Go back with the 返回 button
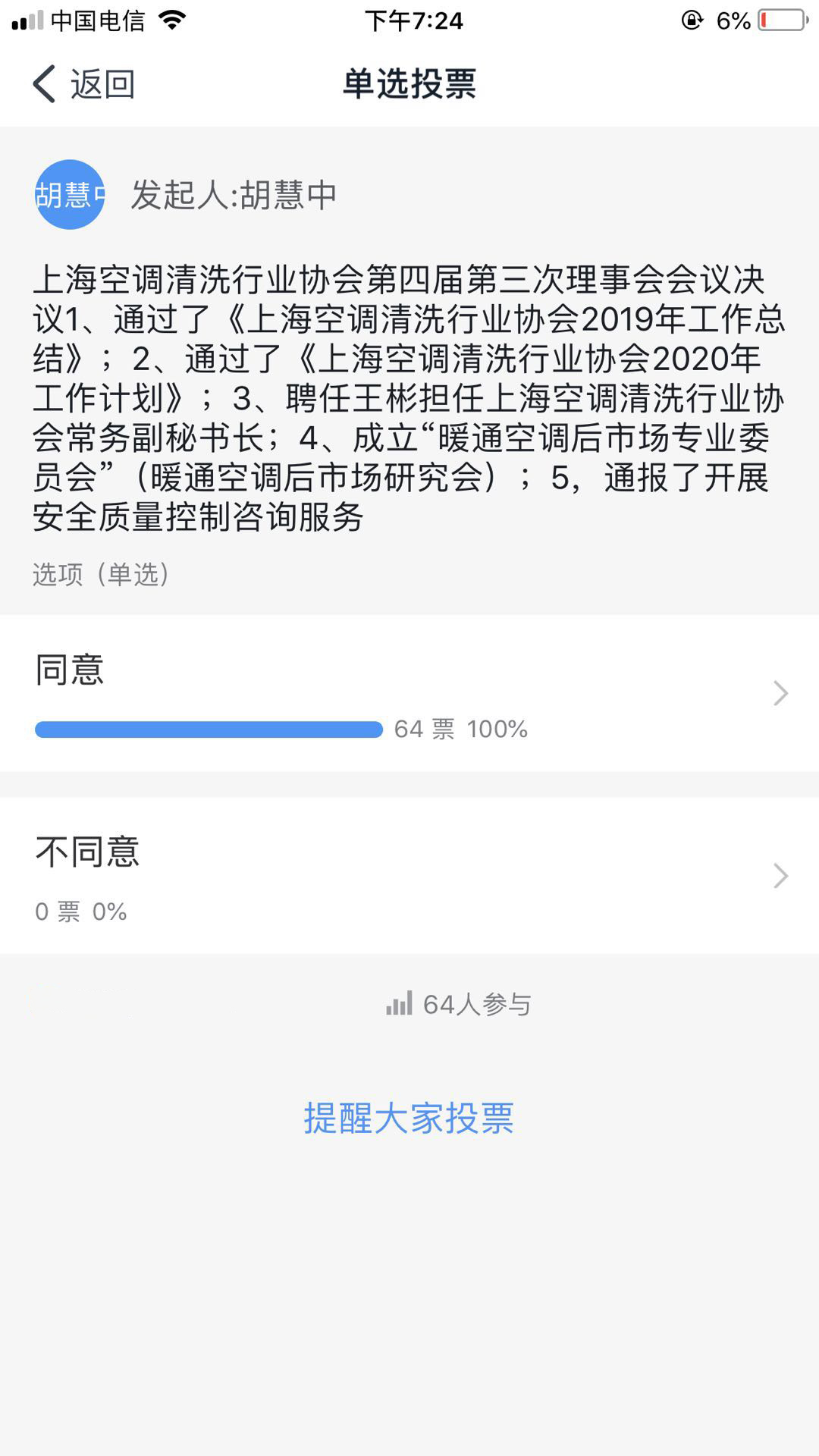The width and height of the screenshot is (819, 1456). [83, 83]
